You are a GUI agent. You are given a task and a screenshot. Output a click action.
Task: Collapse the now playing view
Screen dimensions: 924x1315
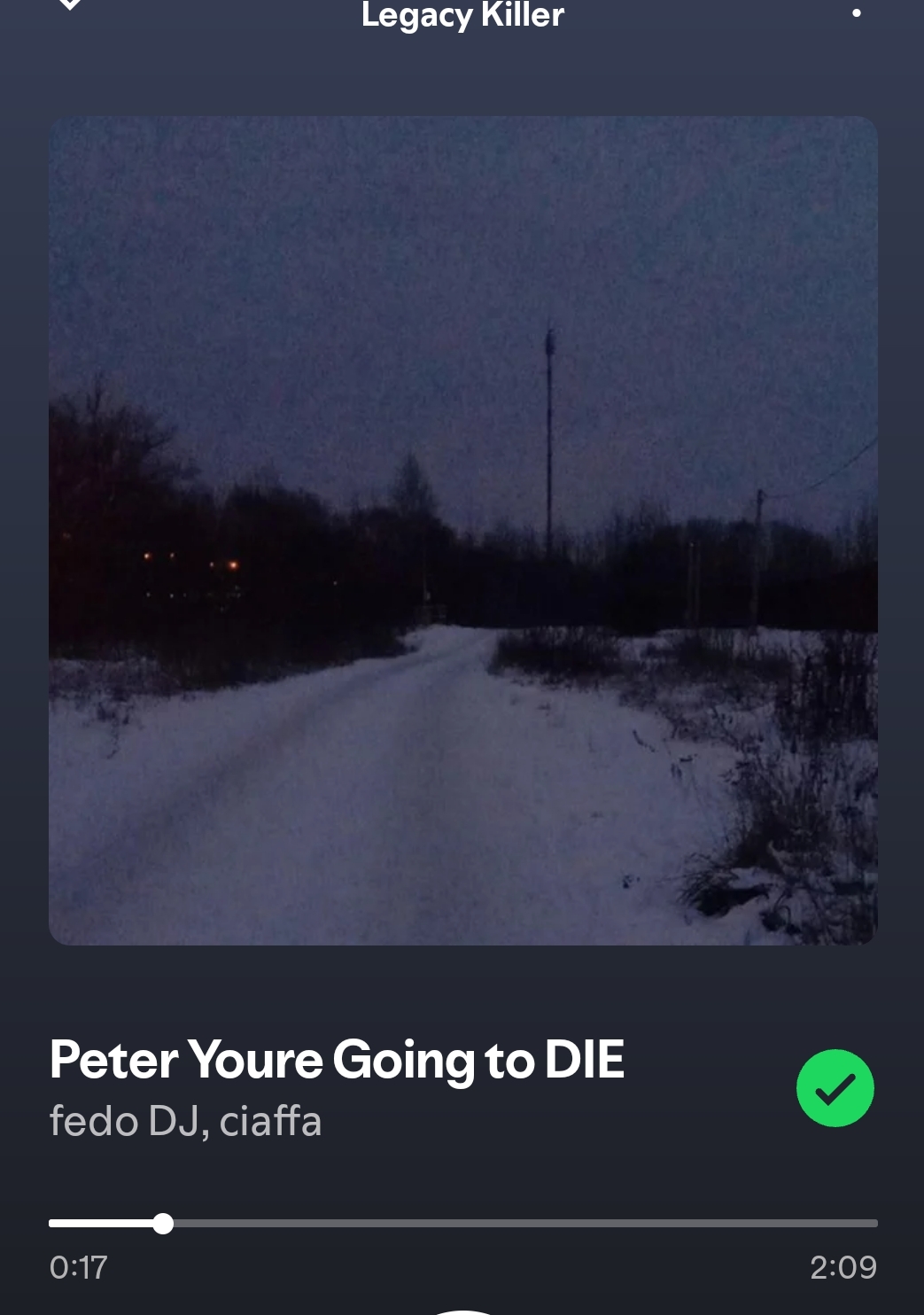pyautogui.click(x=69, y=5)
